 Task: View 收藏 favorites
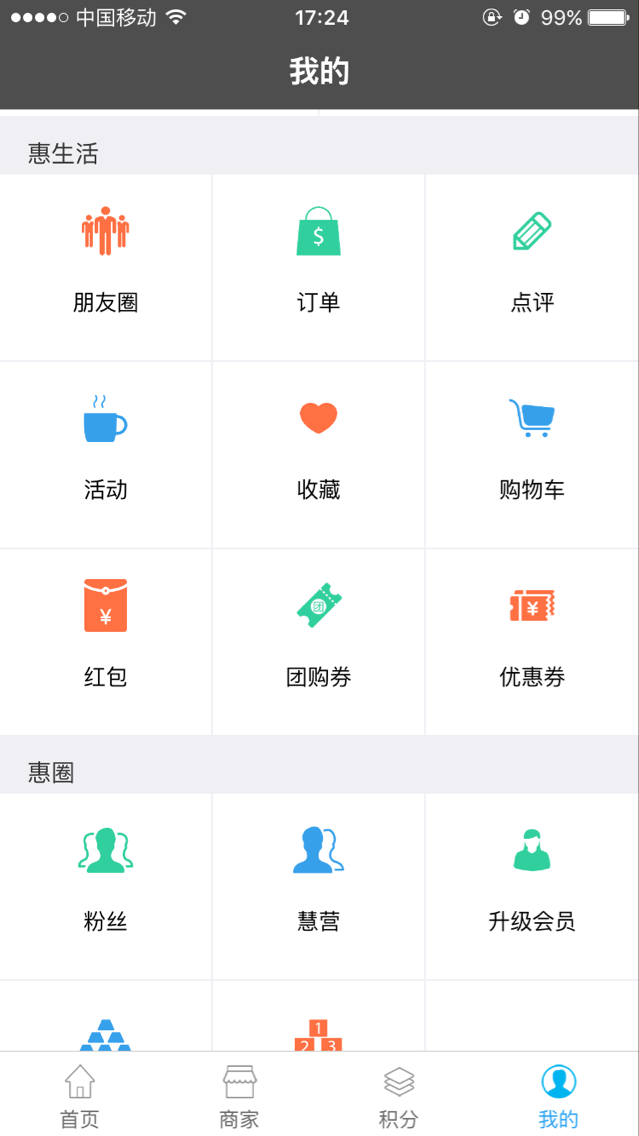click(x=319, y=455)
